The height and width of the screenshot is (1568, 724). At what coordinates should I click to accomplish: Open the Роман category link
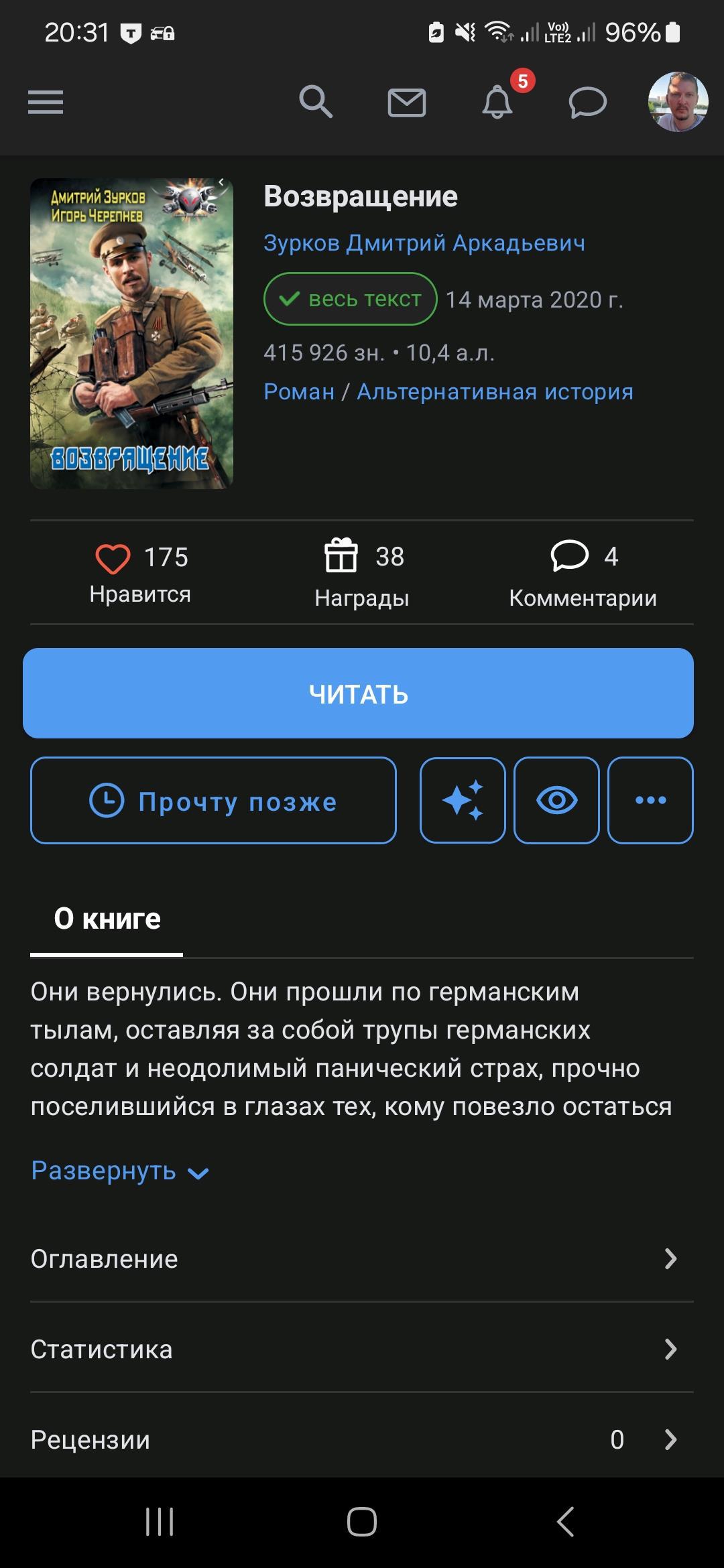tap(299, 391)
